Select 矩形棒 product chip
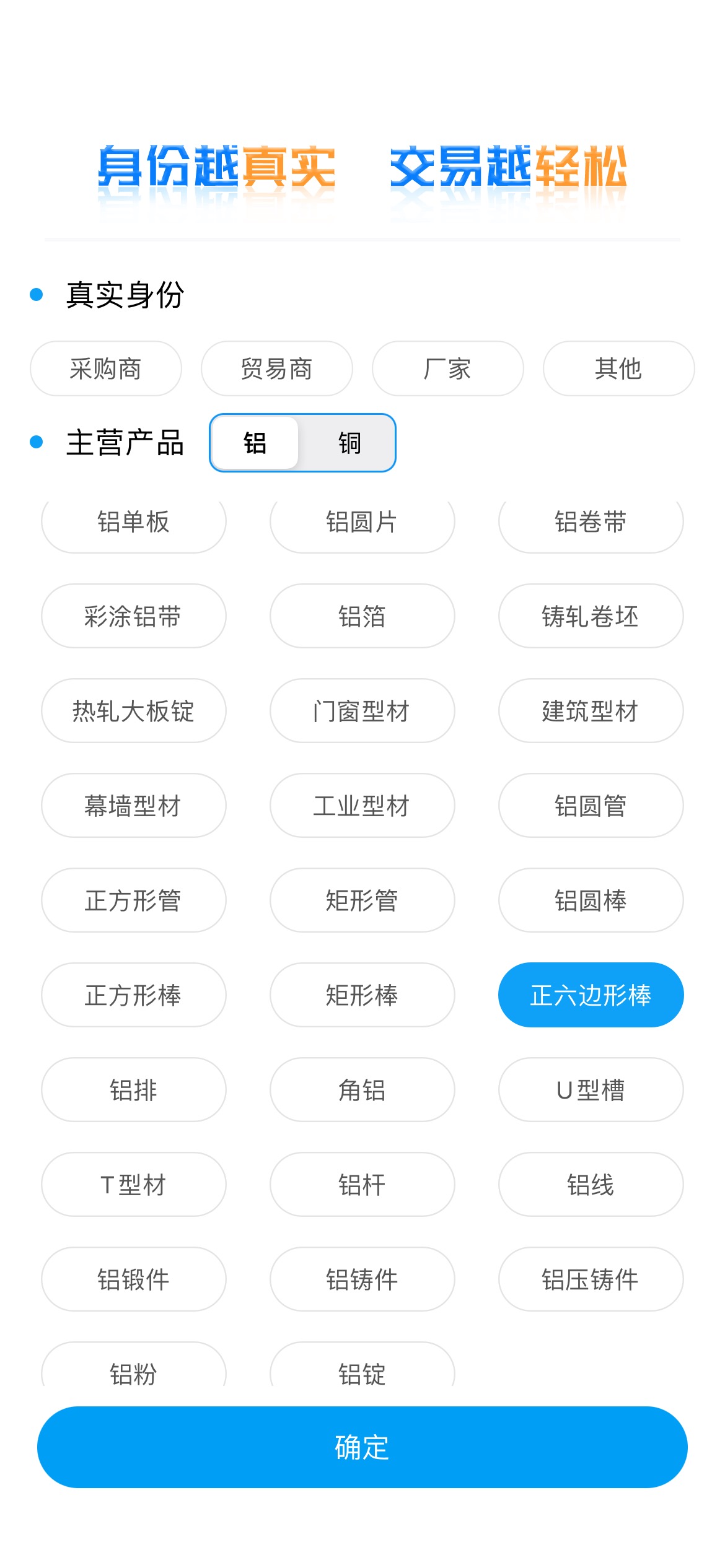Image resolution: width=725 pixels, height=1568 pixels. 362,995
